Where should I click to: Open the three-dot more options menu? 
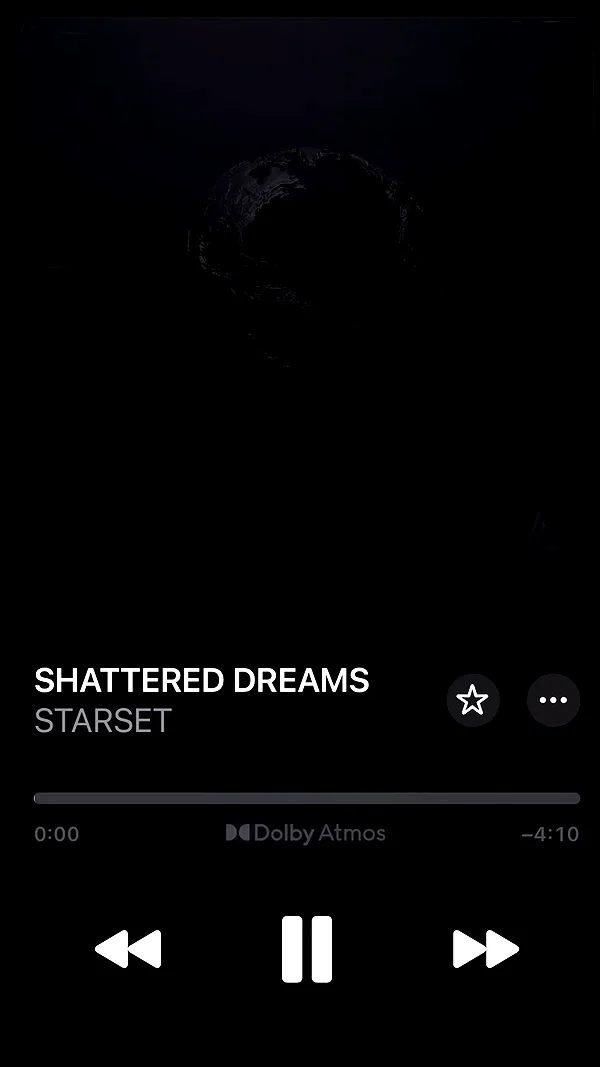tap(553, 700)
